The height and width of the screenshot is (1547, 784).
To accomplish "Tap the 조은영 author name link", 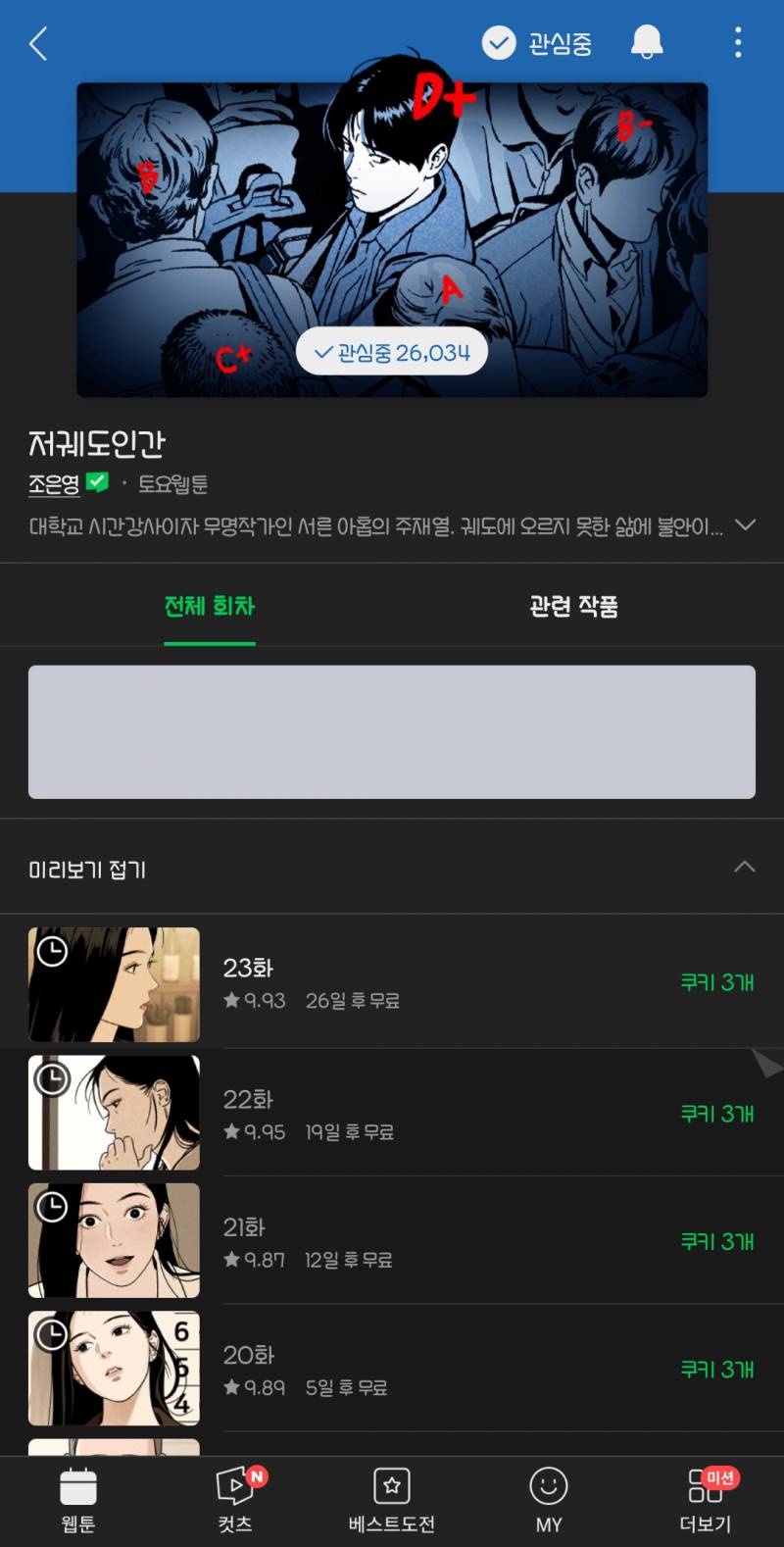I will pyautogui.click(x=53, y=484).
